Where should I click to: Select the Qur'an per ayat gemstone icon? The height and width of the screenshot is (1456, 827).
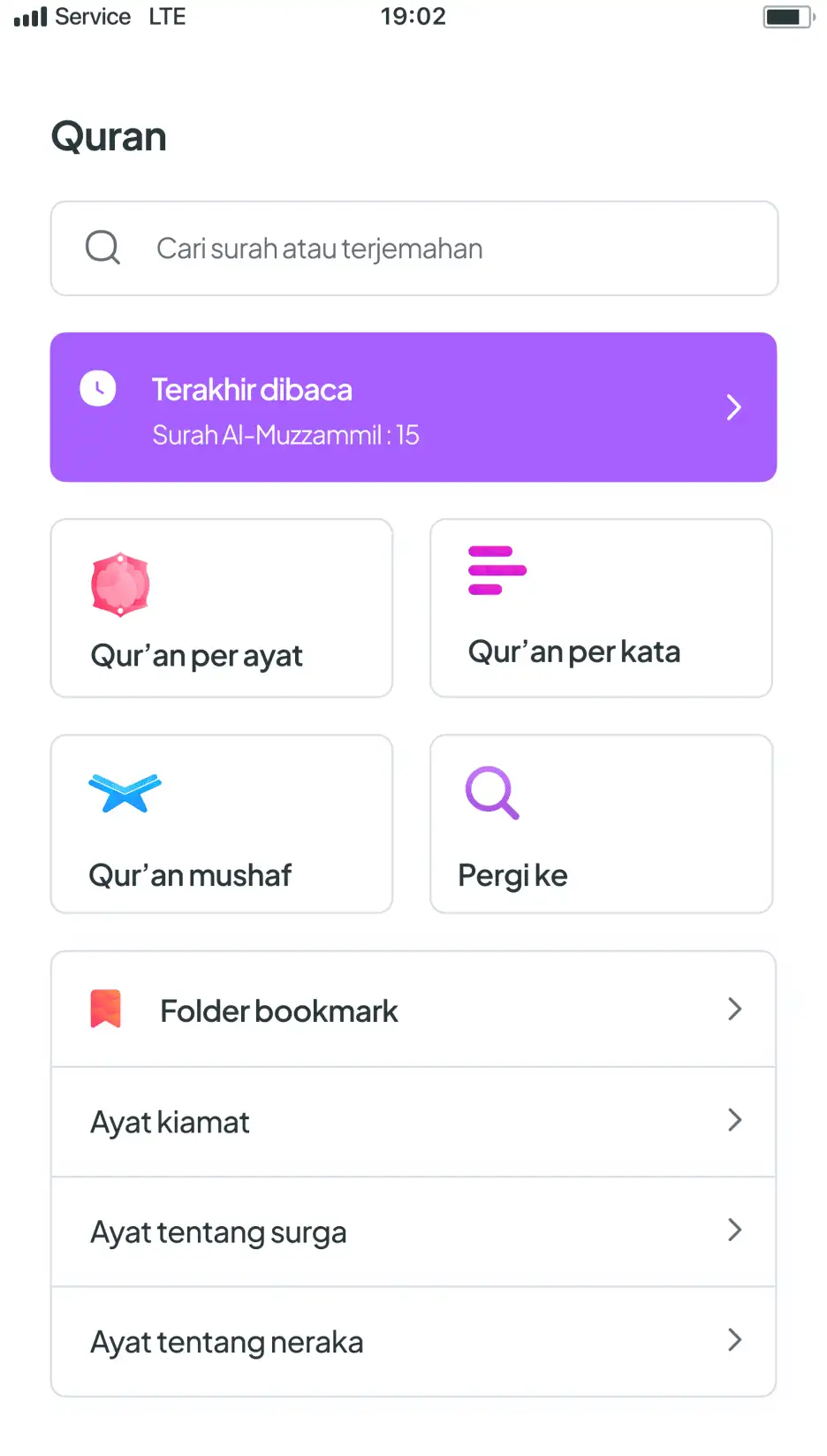tap(120, 583)
